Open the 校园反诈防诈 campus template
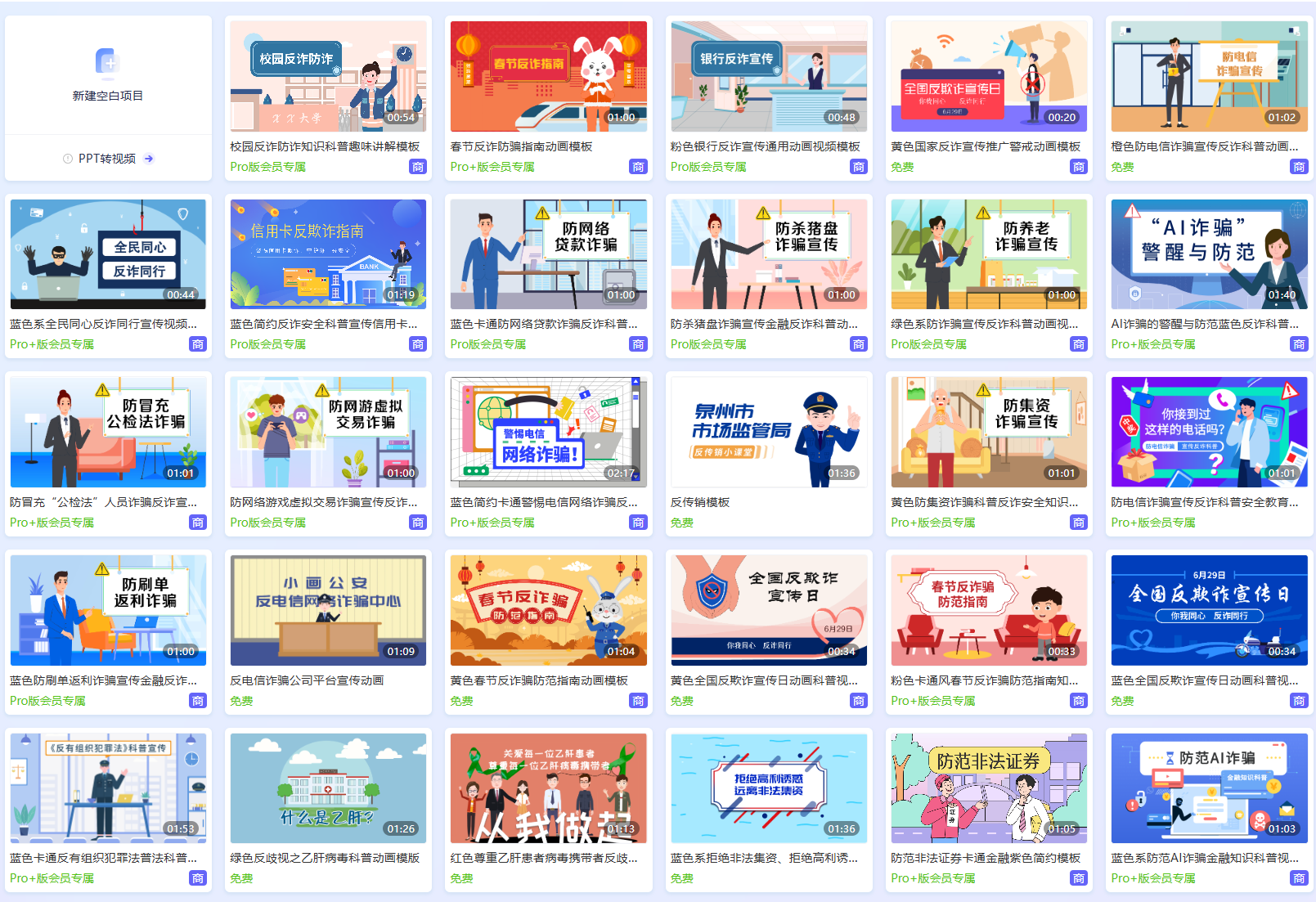 pyautogui.click(x=328, y=77)
